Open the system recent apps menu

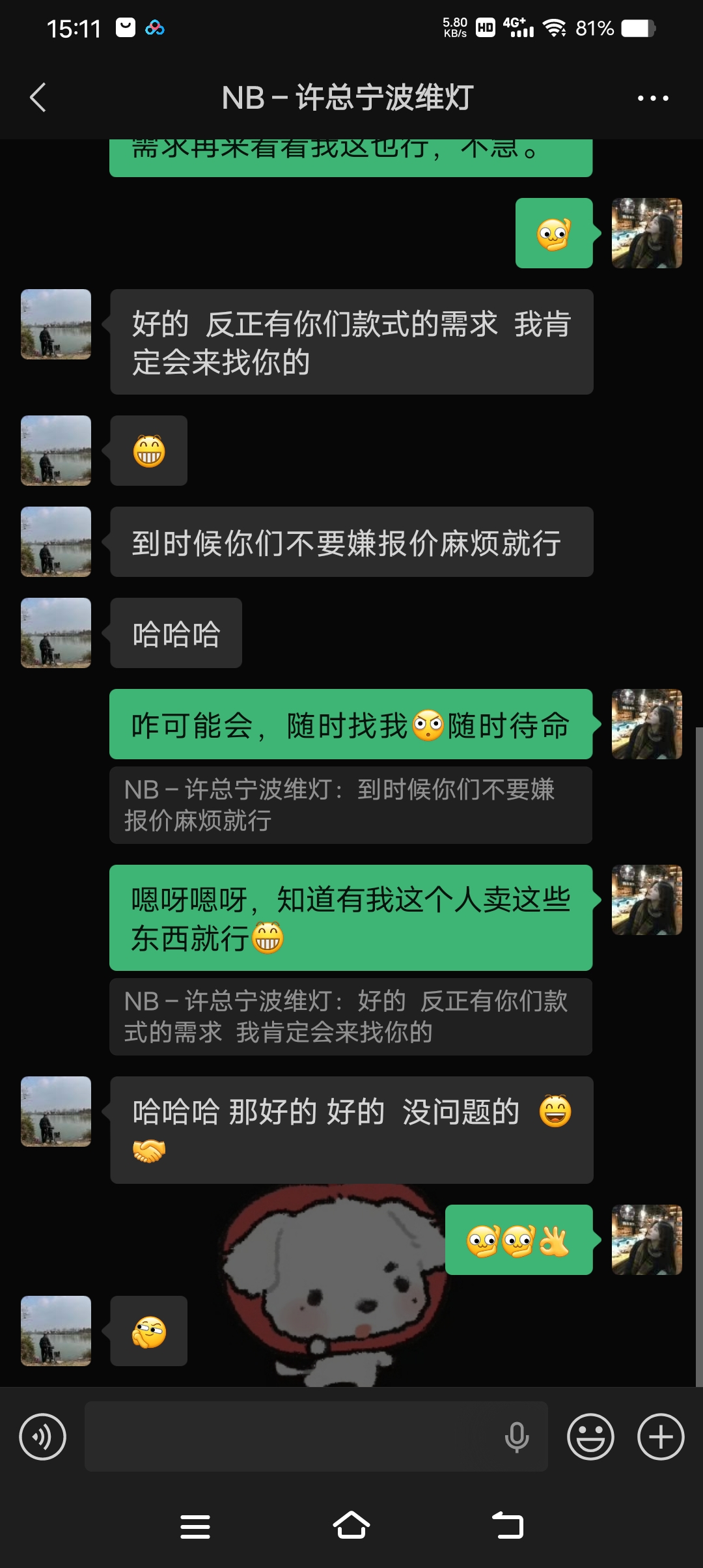[x=195, y=1526]
